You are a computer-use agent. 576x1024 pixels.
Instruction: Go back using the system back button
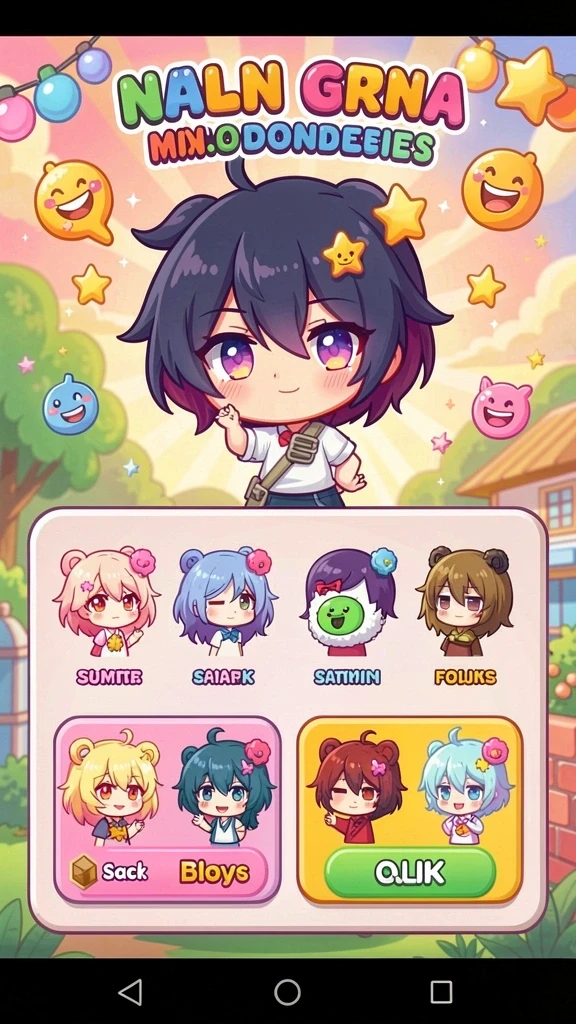[x=130, y=992]
